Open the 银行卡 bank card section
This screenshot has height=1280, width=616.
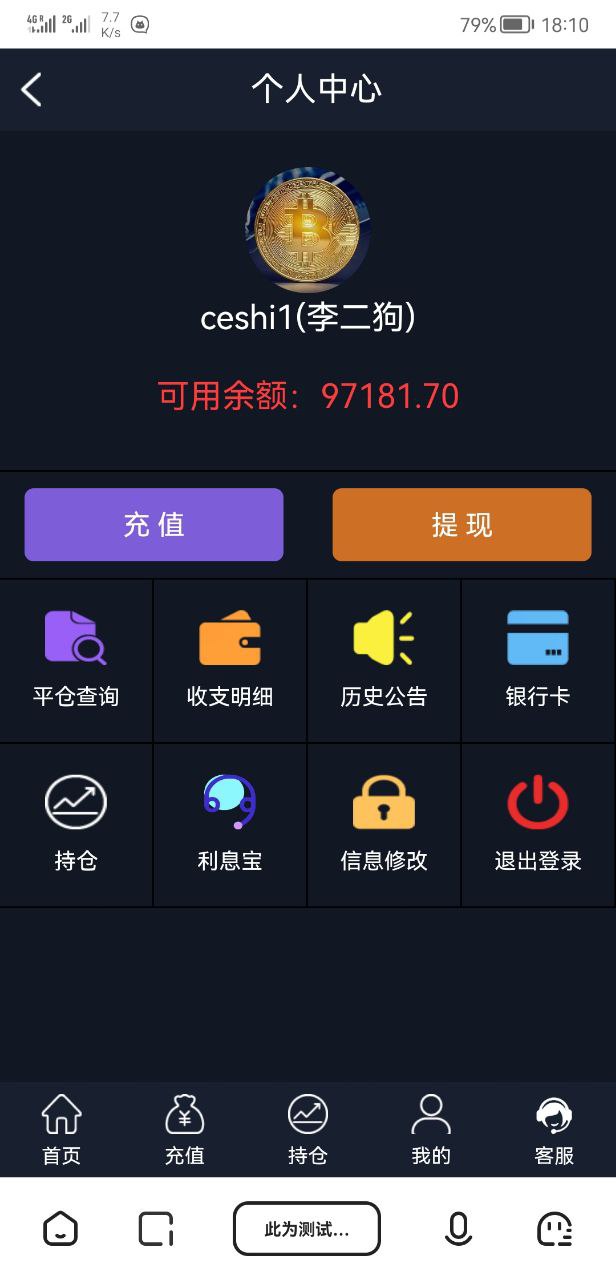(538, 660)
